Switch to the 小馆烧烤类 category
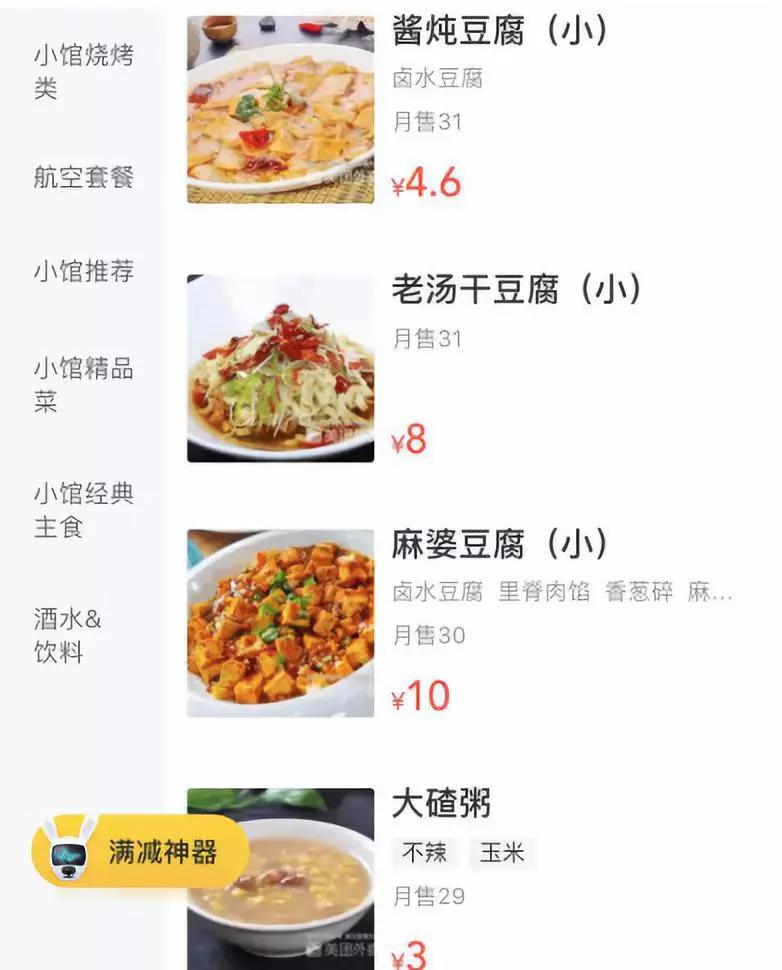The height and width of the screenshot is (970, 782). point(83,72)
